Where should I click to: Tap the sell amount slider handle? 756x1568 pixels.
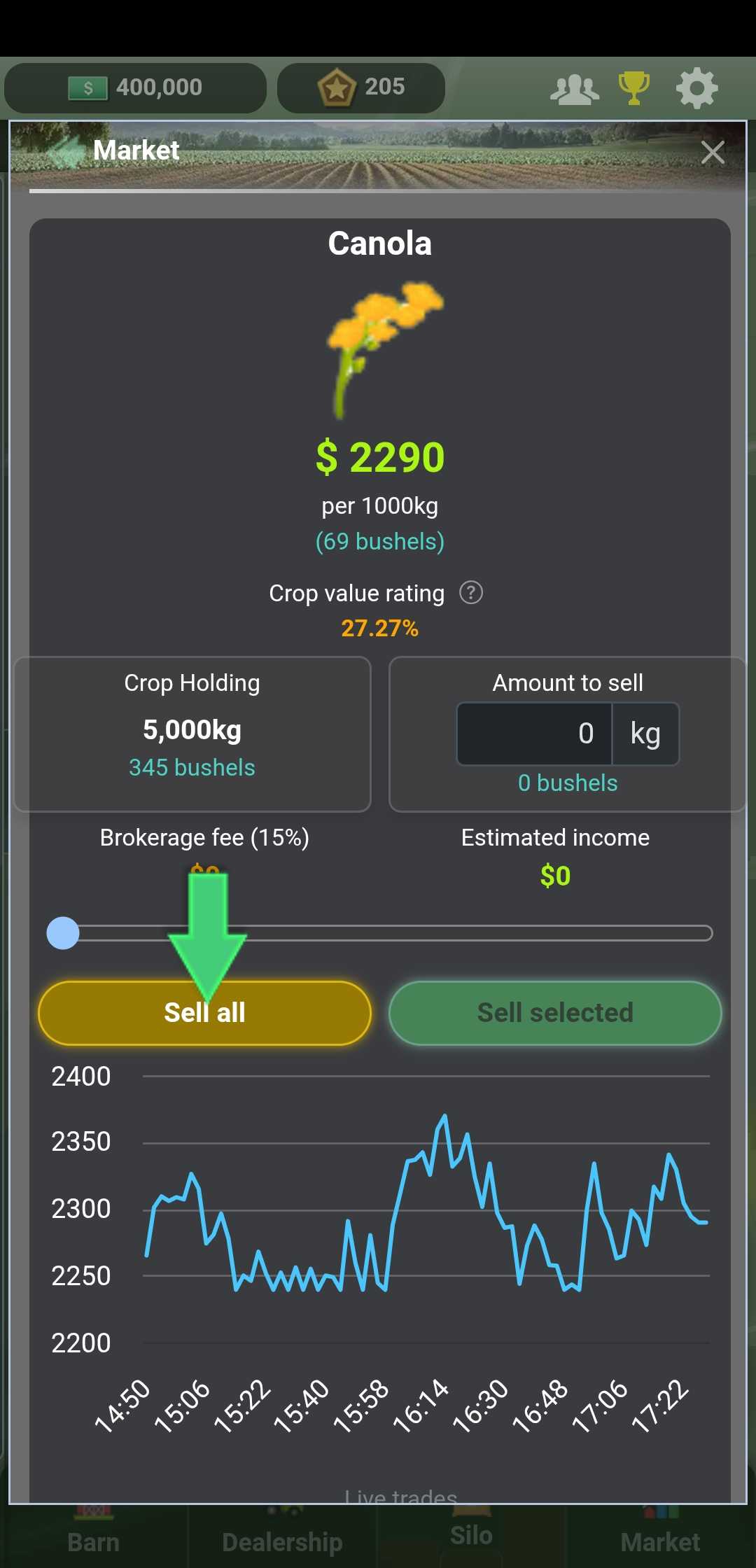pyautogui.click(x=63, y=933)
